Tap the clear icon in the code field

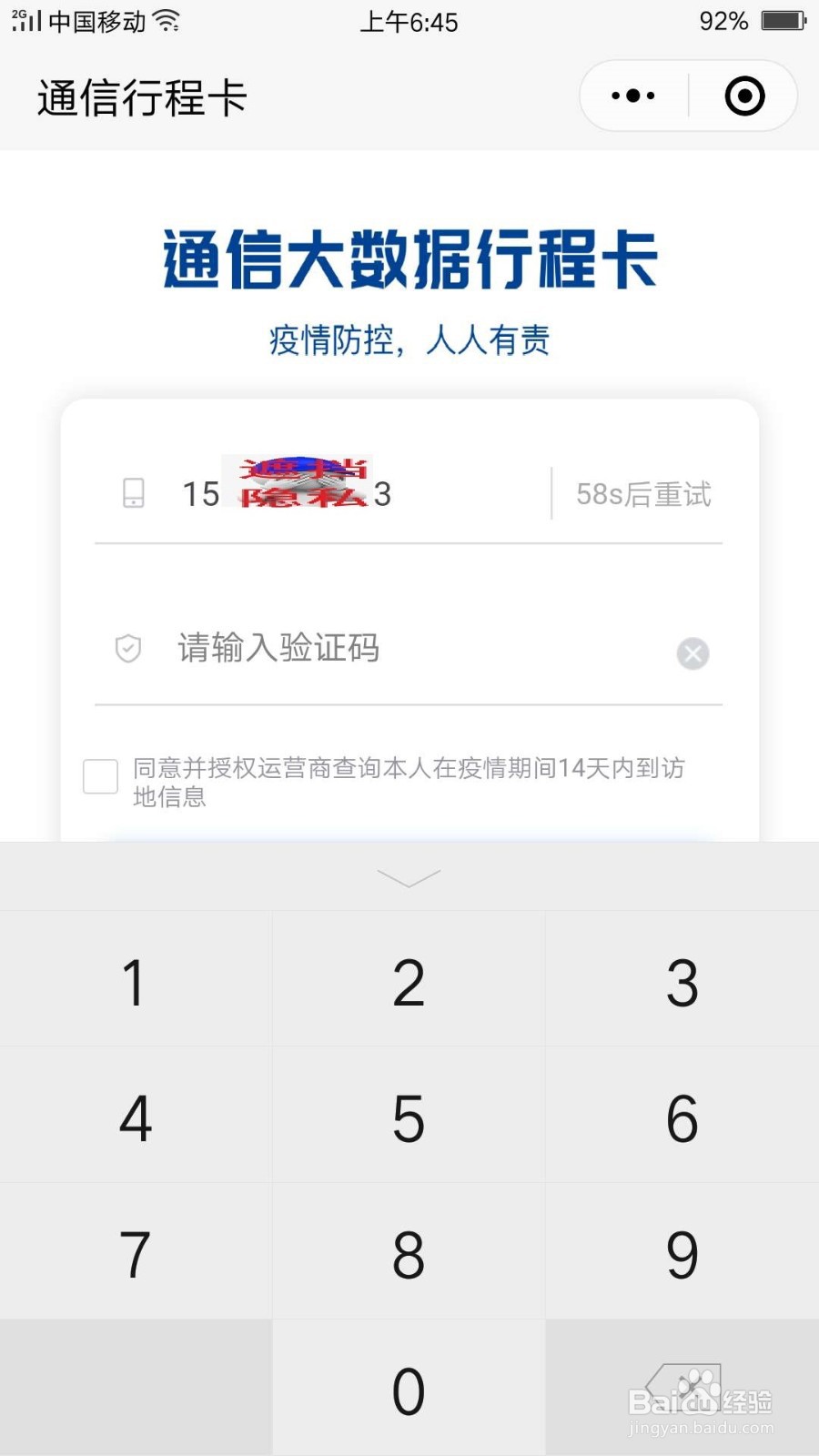(693, 653)
